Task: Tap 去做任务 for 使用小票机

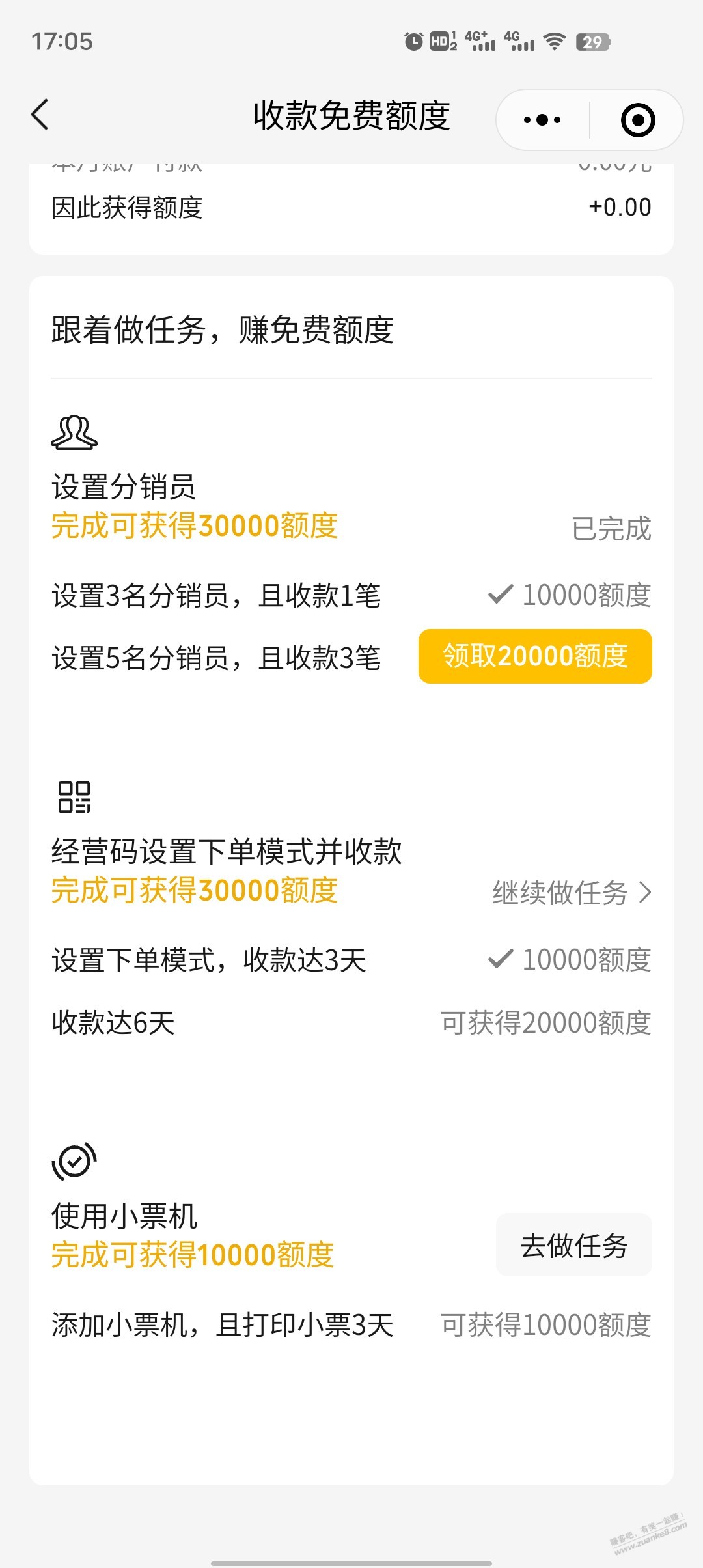Action: (x=573, y=1246)
